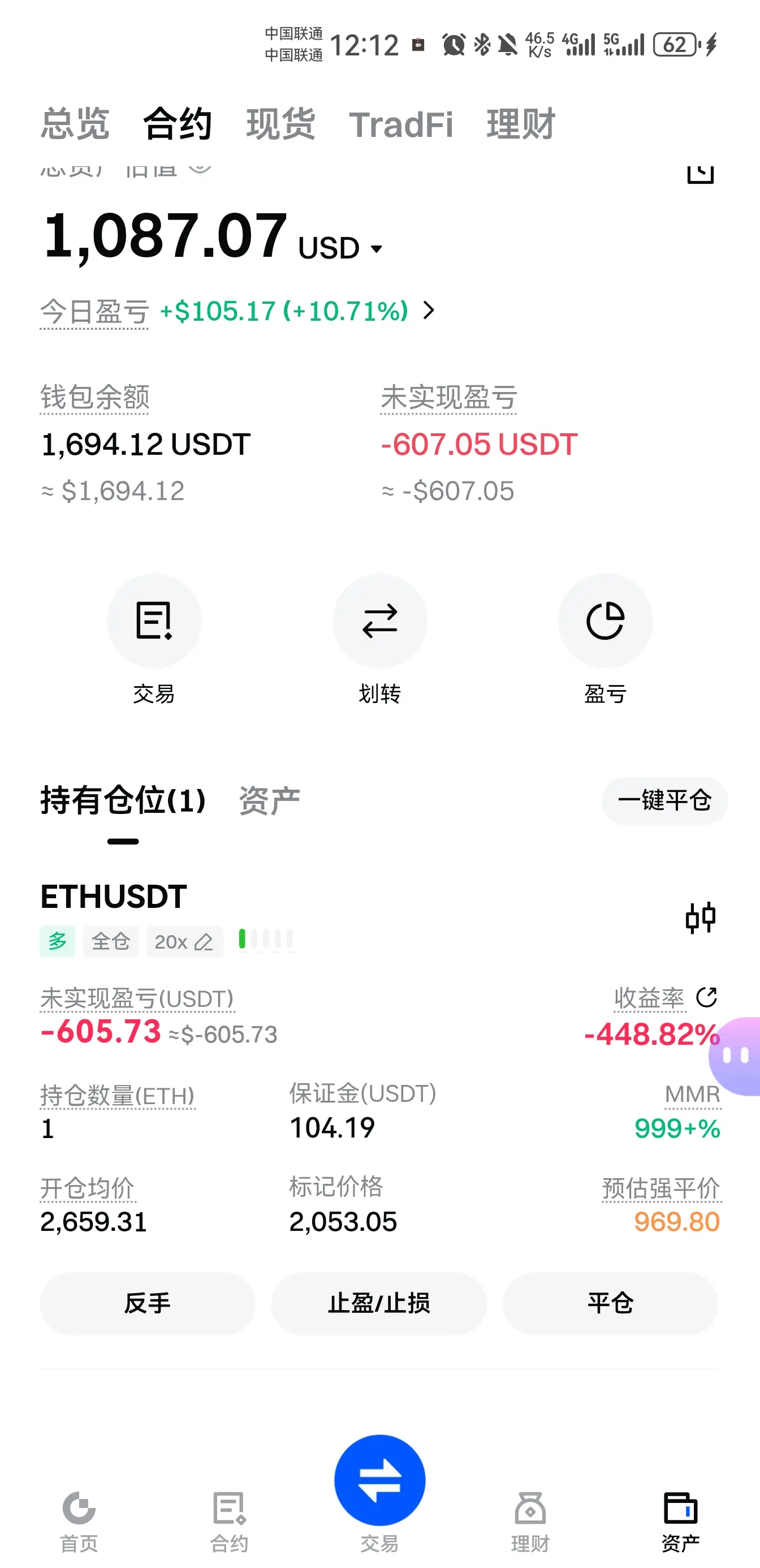Open the floating assistant bubble
Image resolution: width=760 pixels, height=1568 pixels.
[735, 1056]
